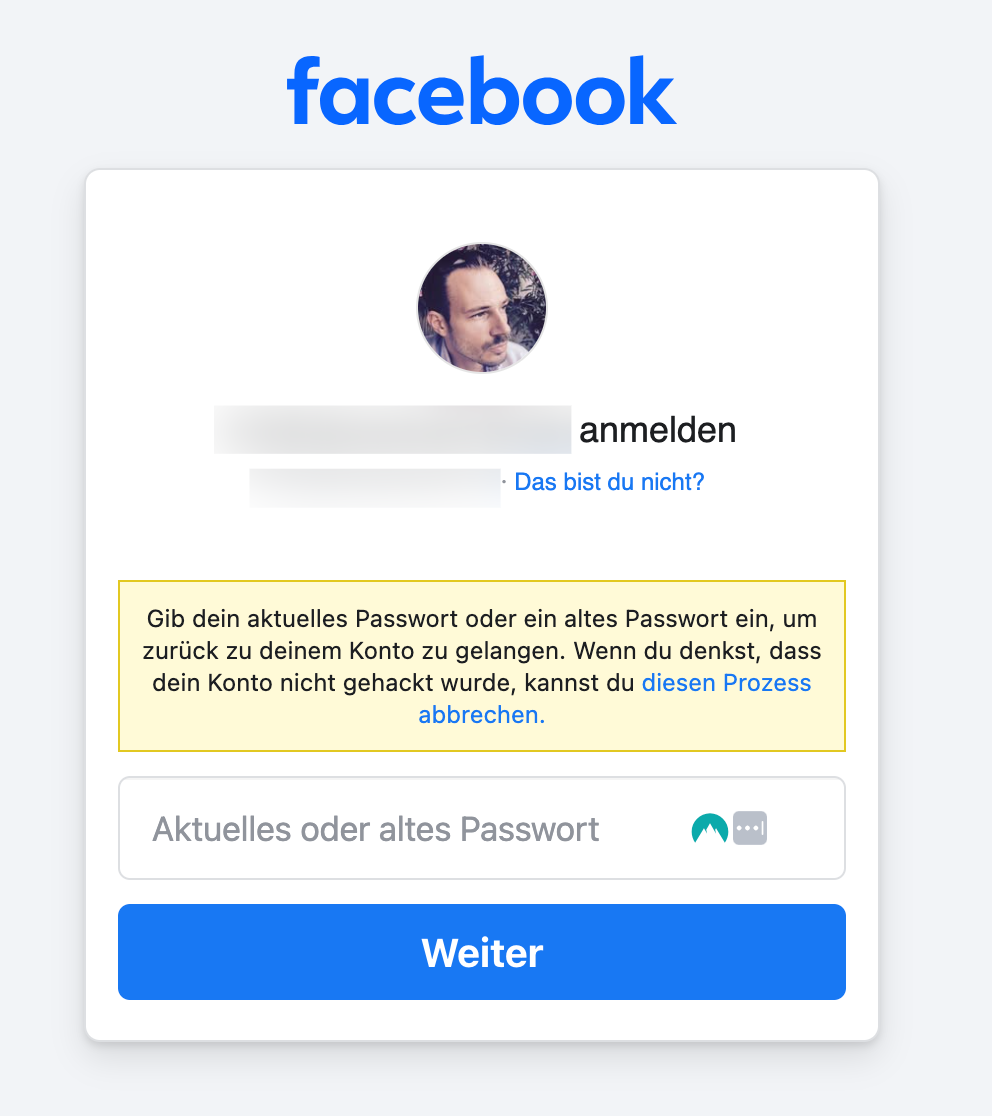Focus the 'Aktuelles oder altes Passwort' field
This screenshot has width=992, height=1116.
(400, 829)
